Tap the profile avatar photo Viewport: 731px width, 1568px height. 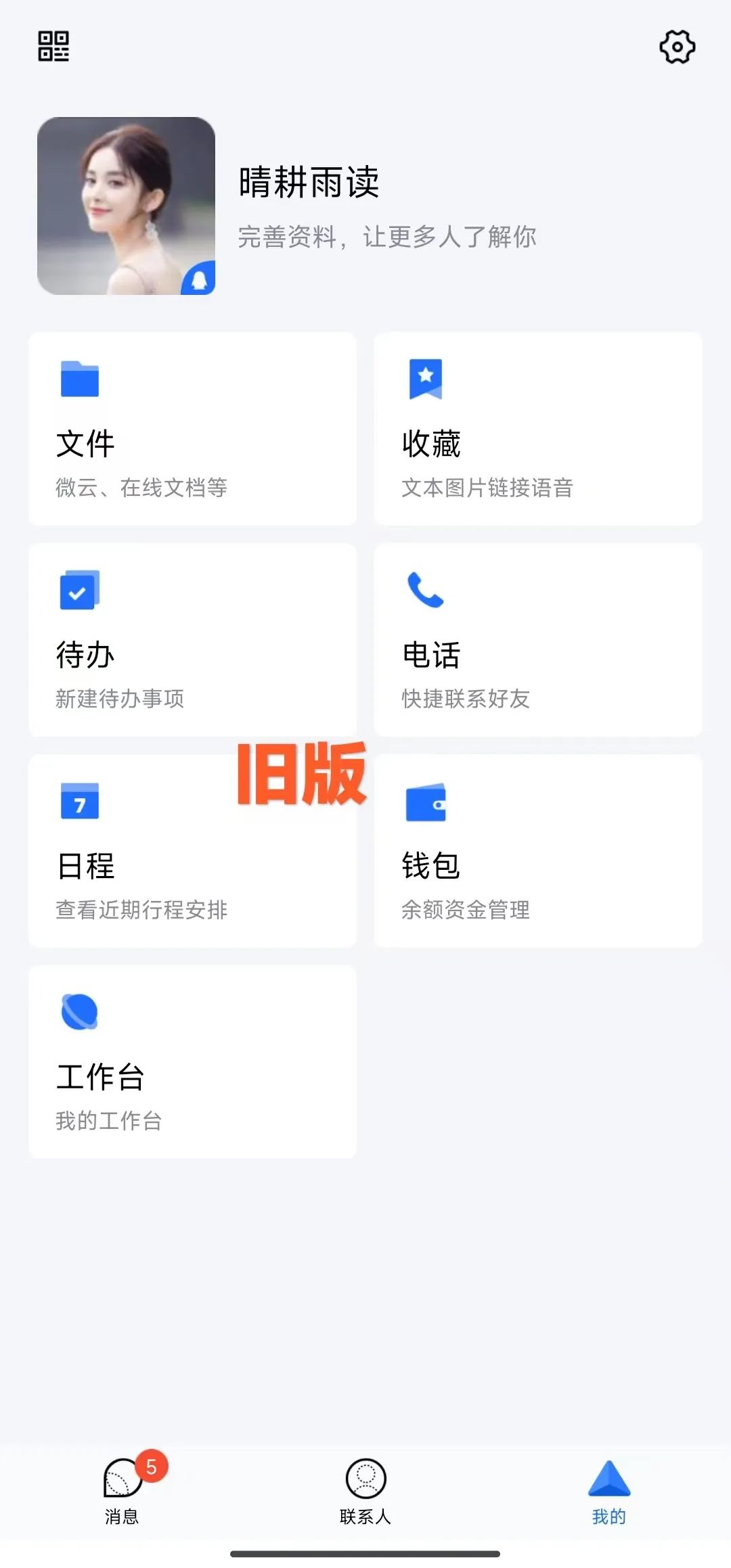pyautogui.click(x=126, y=206)
